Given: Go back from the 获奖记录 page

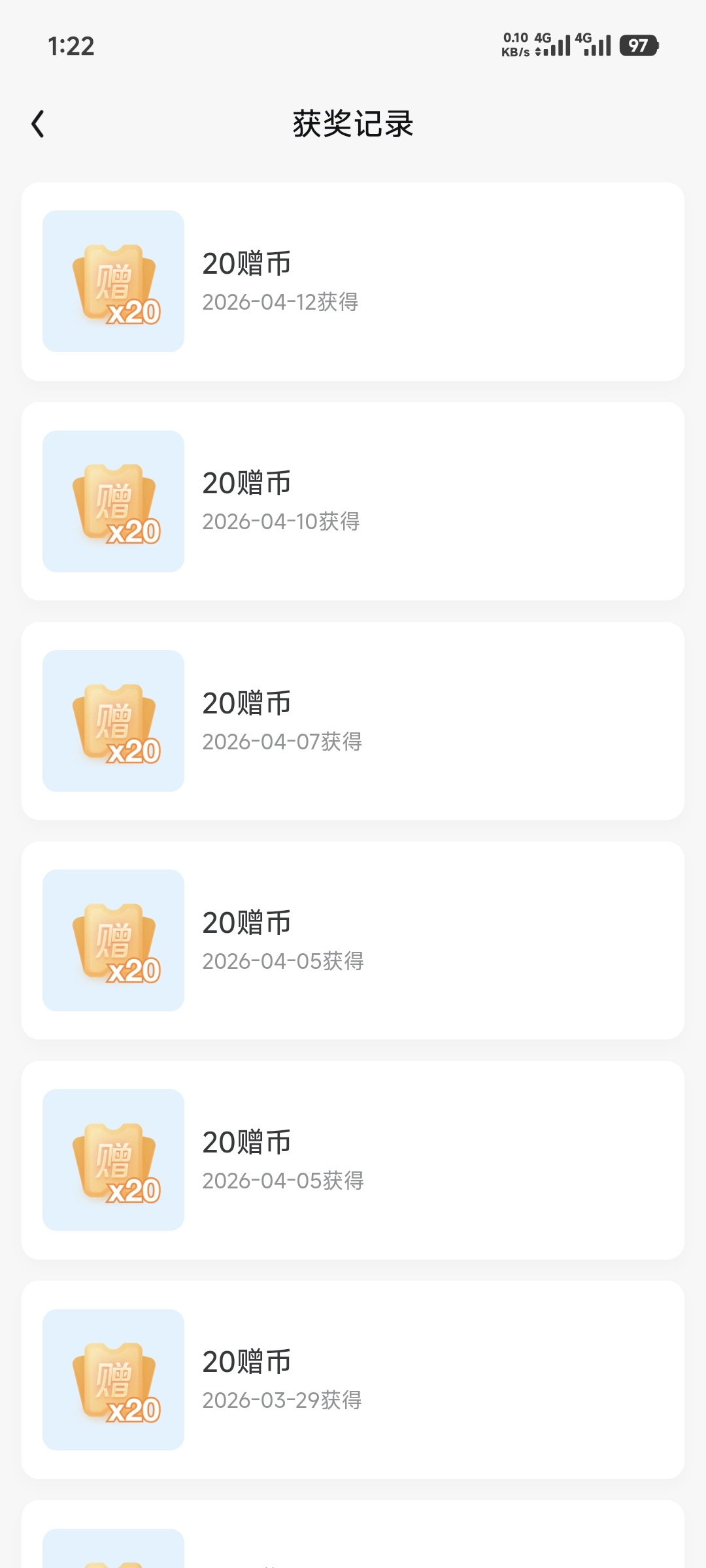Looking at the screenshot, I should click(x=38, y=124).
